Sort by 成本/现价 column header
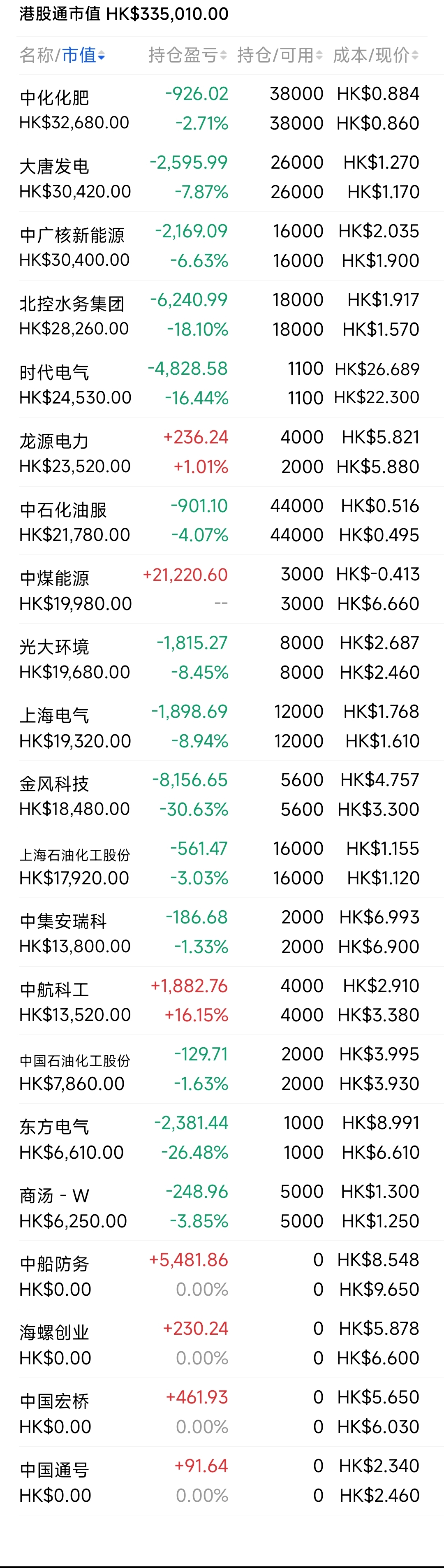The image size is (444, 1568). 375,56
